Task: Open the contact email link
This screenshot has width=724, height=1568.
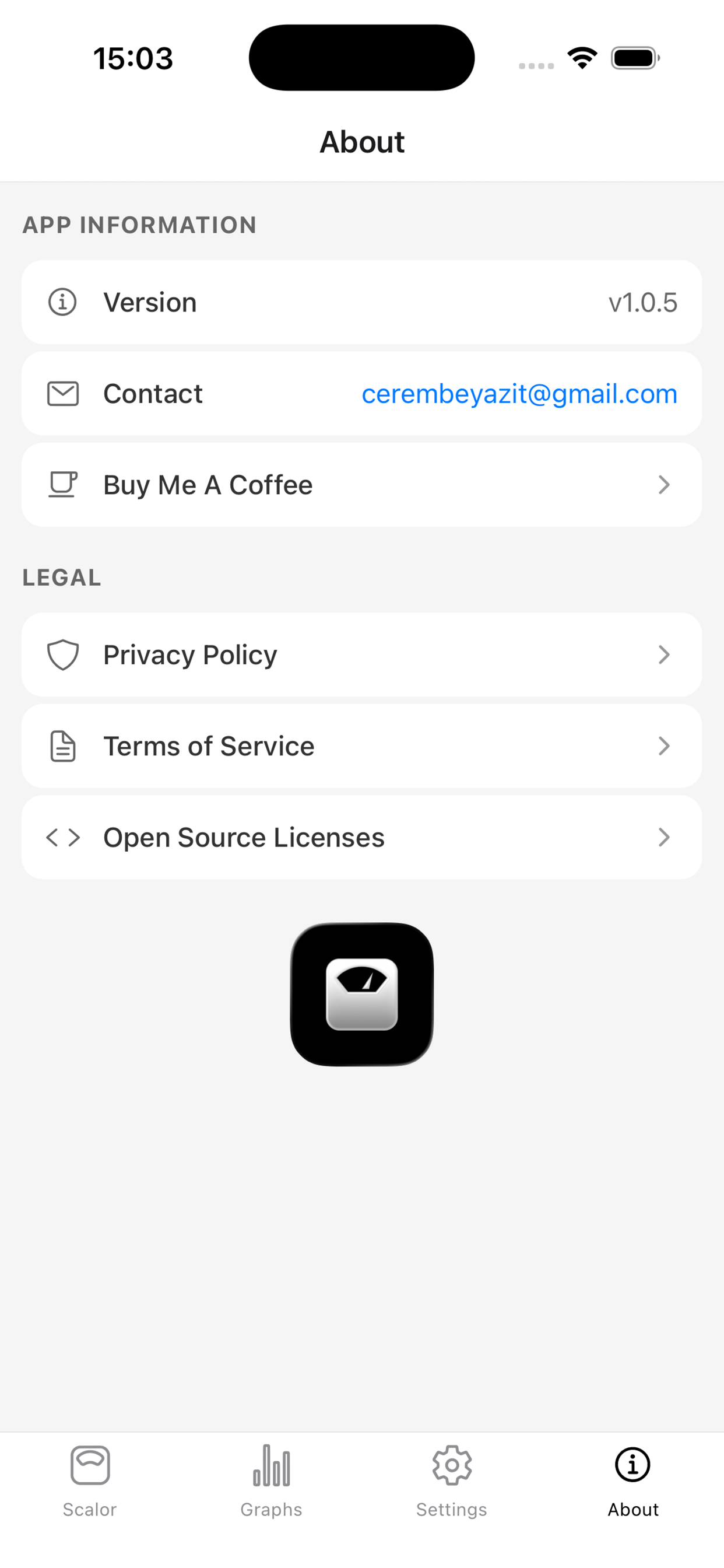Action: coord(519,394)
